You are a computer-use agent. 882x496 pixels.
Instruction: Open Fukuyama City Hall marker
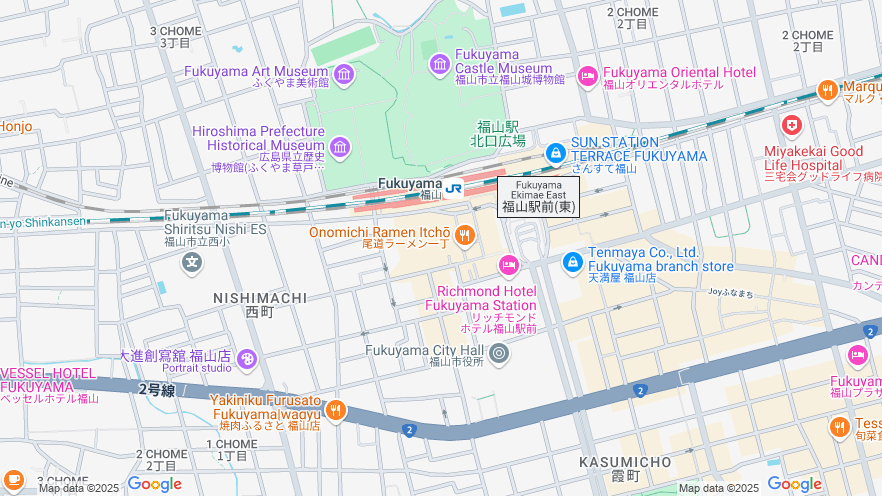point(499,353)
